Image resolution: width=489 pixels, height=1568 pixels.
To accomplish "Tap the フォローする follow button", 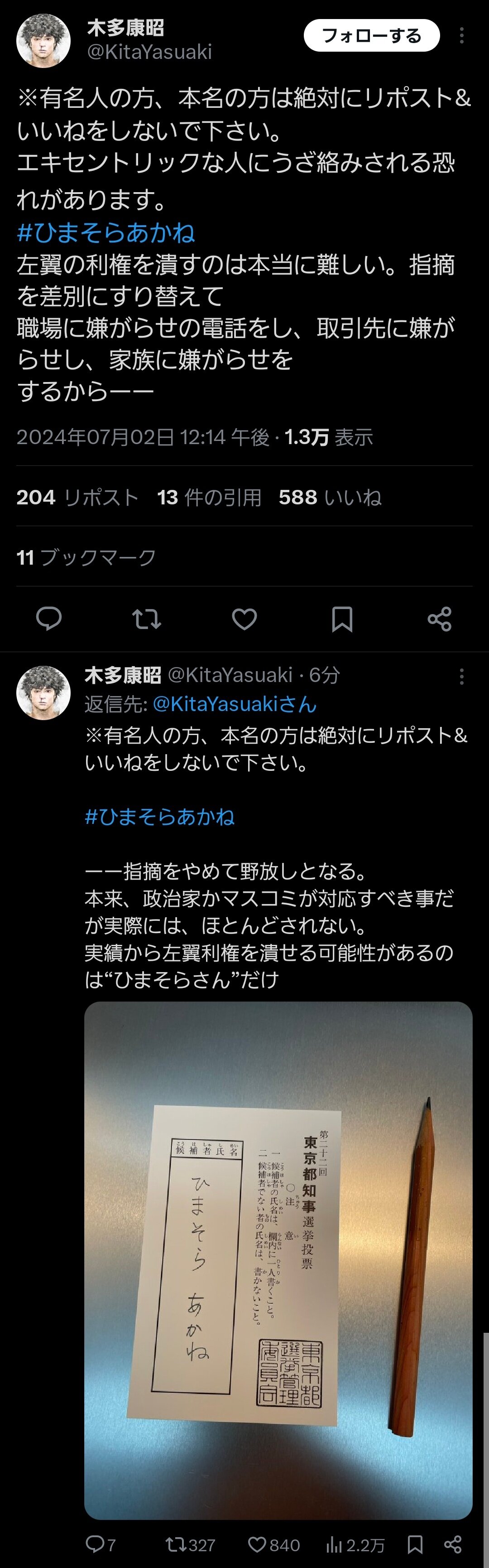I will (372, 36).
